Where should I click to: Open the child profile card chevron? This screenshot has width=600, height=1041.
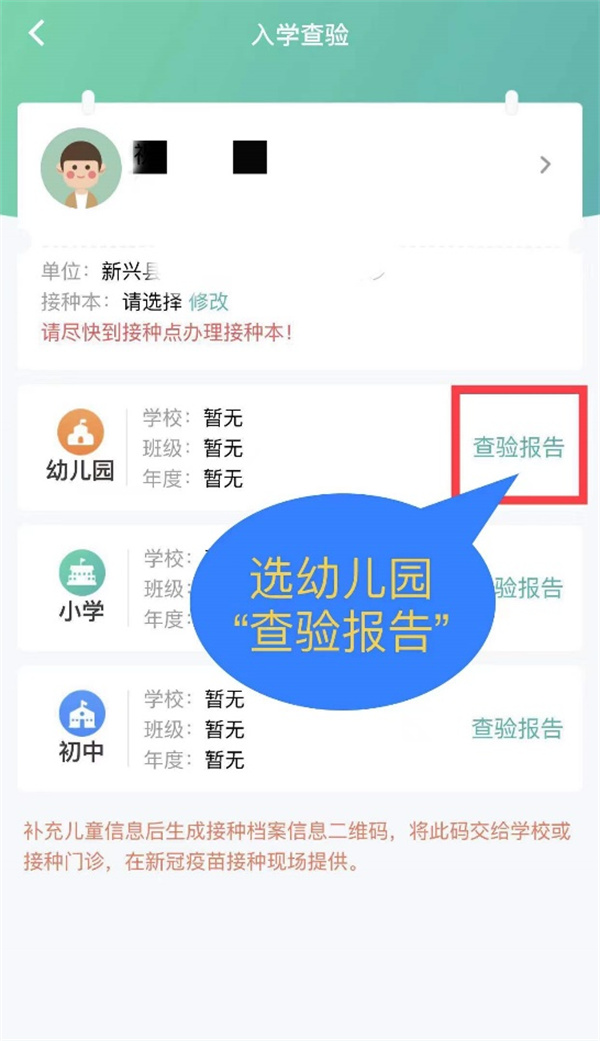545,165
